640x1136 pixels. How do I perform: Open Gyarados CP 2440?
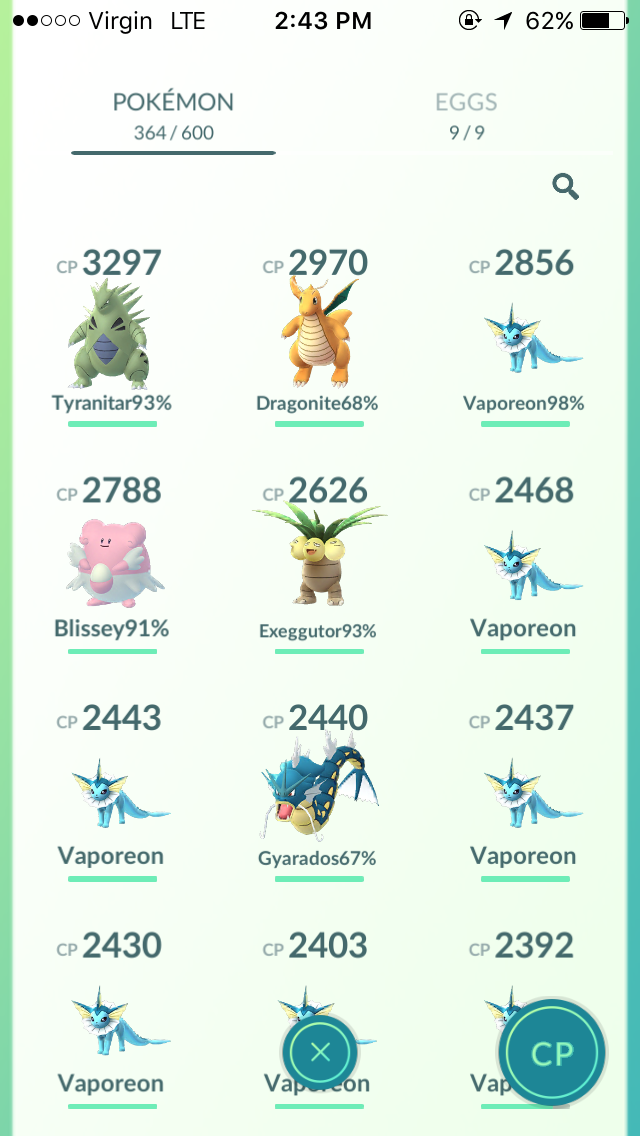318,790
